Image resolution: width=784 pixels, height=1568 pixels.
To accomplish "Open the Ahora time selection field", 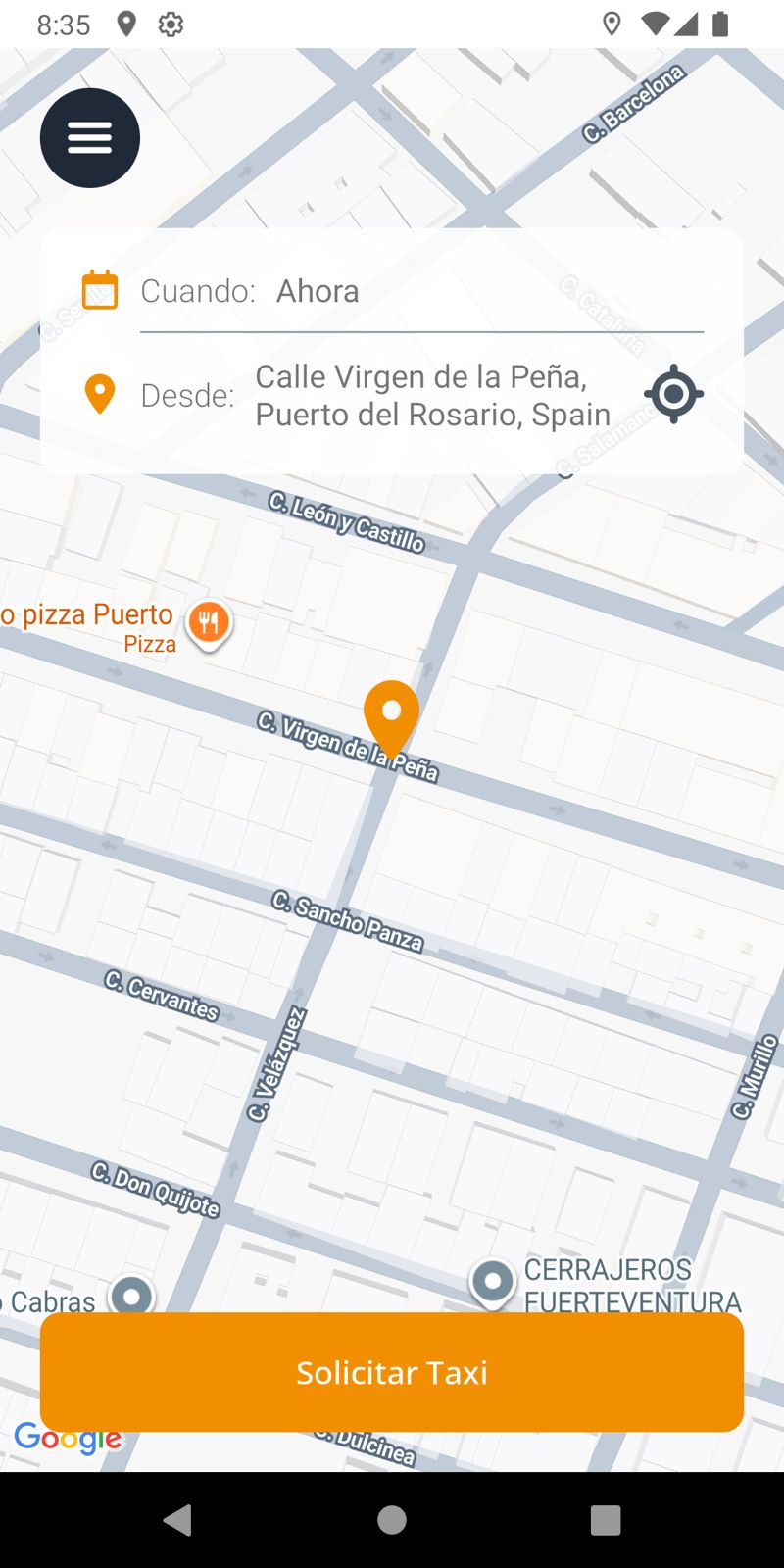I will (318, 290).
